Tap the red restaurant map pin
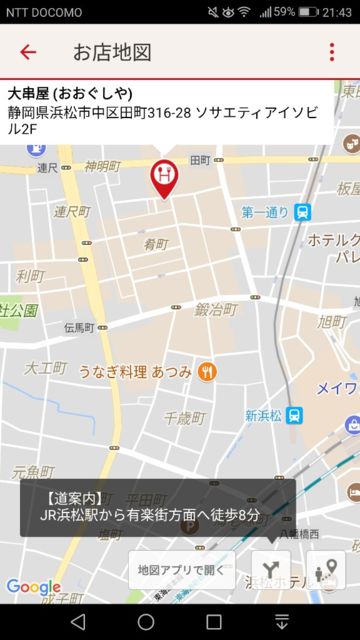Screen dimensions: 360x640 coord(164,179)
